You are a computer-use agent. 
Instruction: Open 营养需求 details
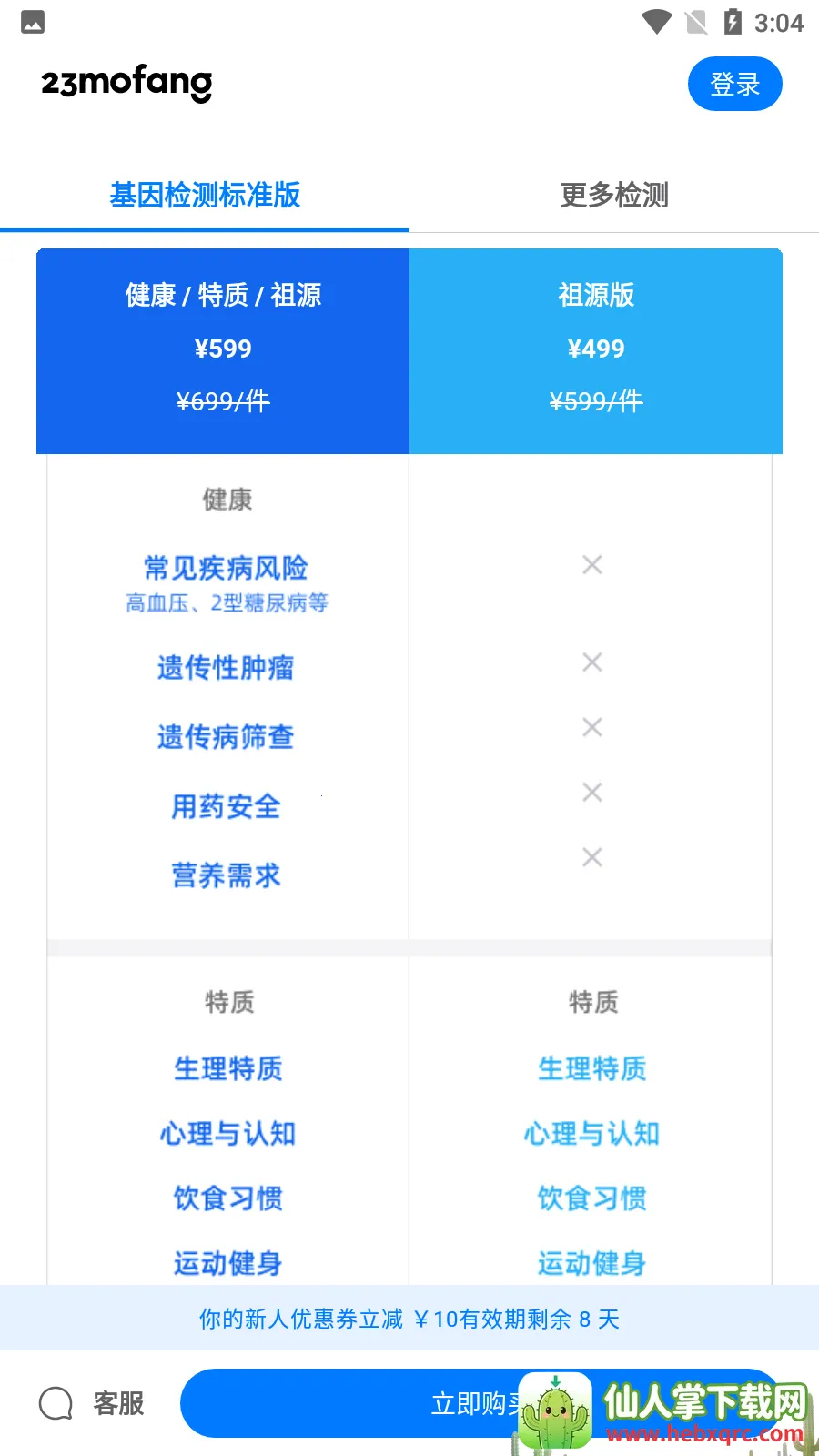click(226, 875)
